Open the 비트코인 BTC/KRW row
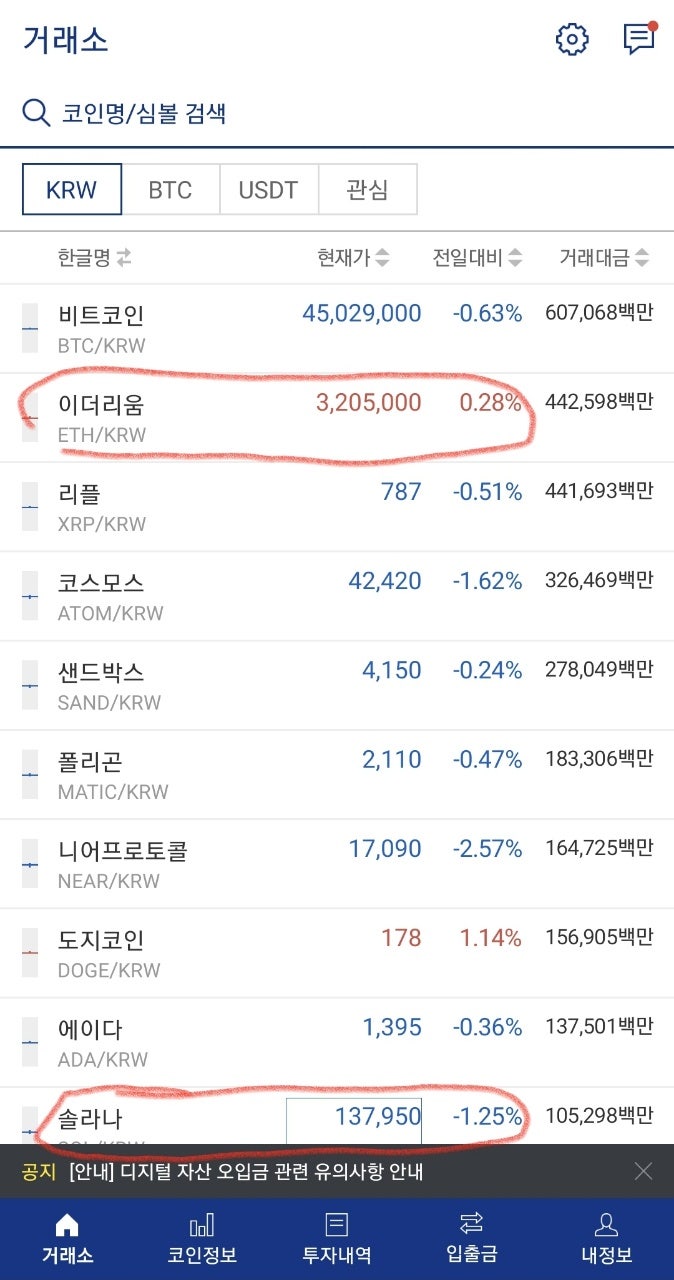Image resolution: width=674 pixels, height=1280 pixels. [337, 329]
